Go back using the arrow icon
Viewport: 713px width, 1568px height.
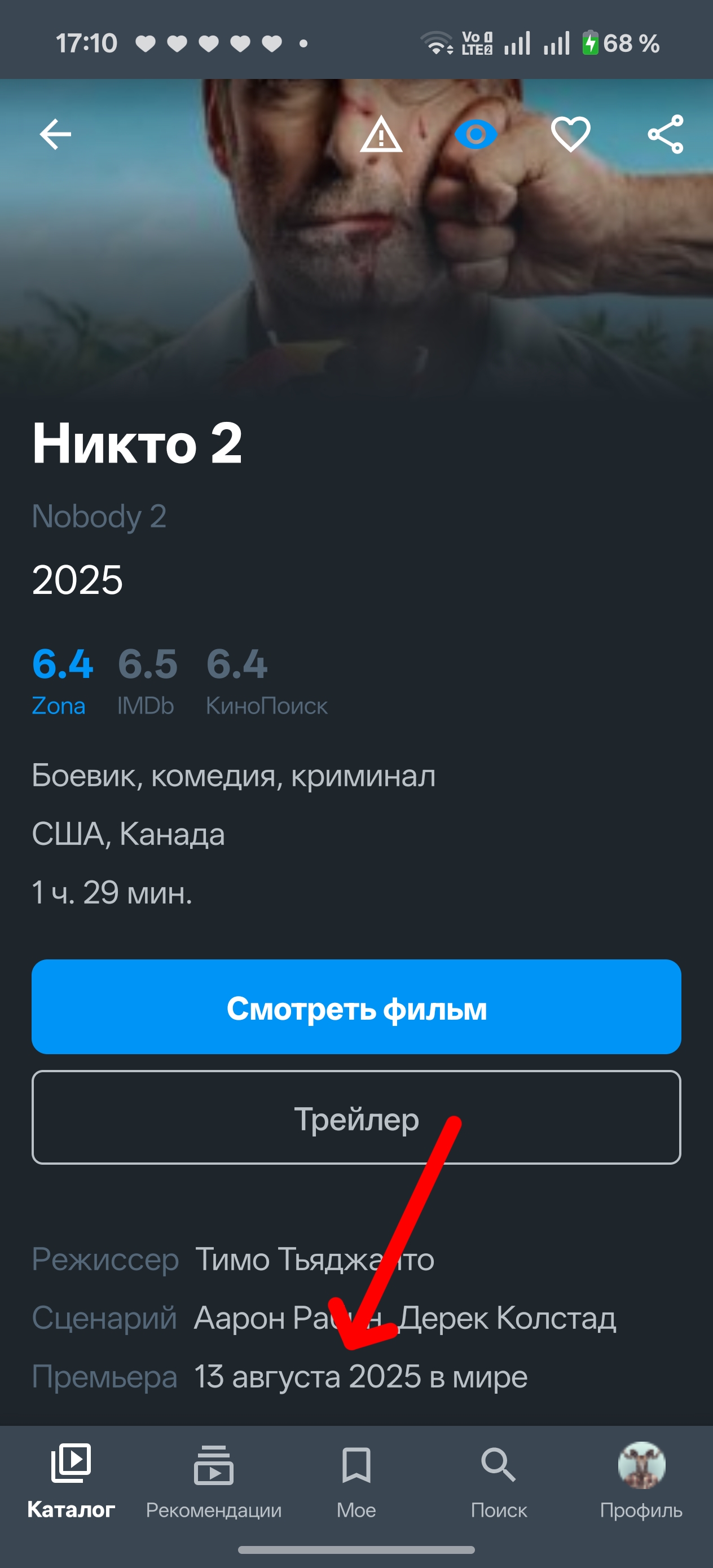point(55,134)
